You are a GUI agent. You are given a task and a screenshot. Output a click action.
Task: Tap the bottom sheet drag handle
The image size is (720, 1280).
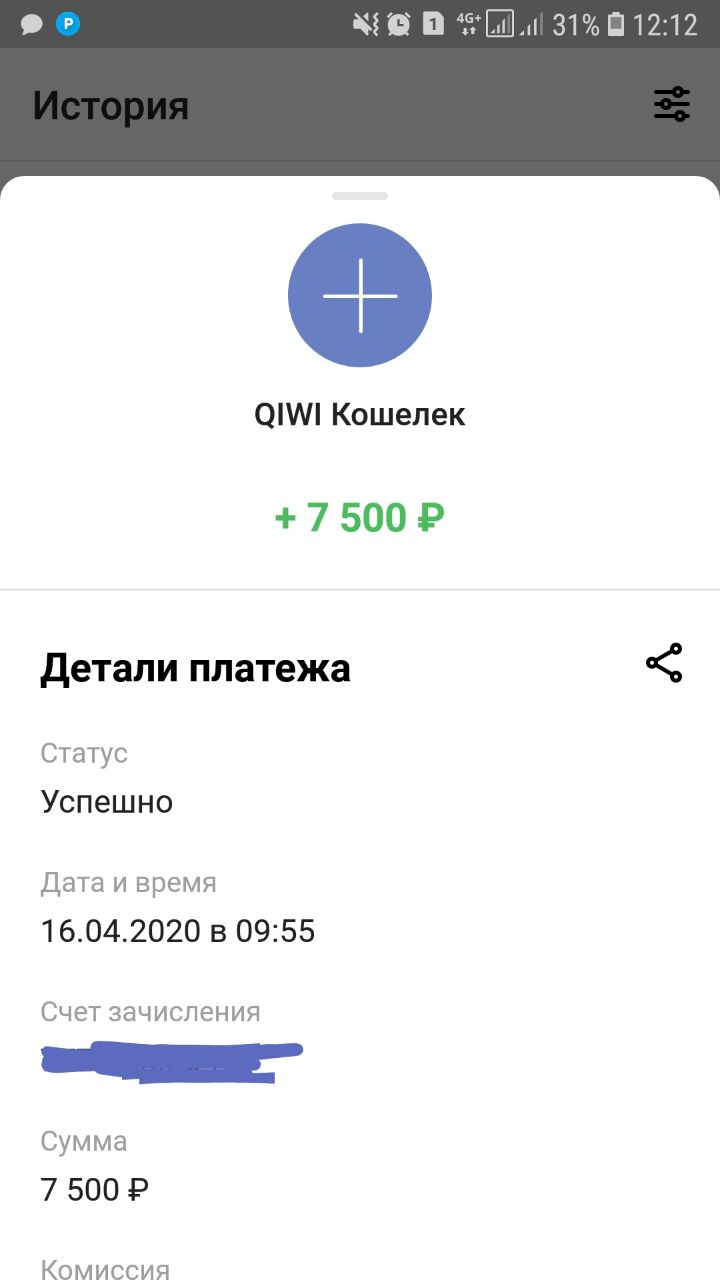tap(360, 196)
